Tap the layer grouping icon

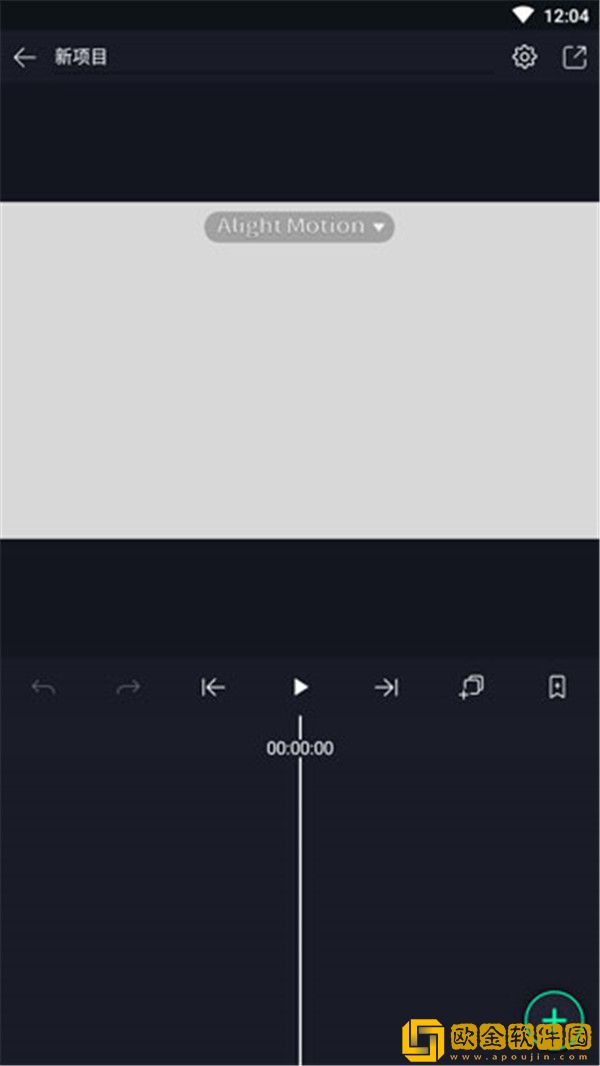coord(471,687)
